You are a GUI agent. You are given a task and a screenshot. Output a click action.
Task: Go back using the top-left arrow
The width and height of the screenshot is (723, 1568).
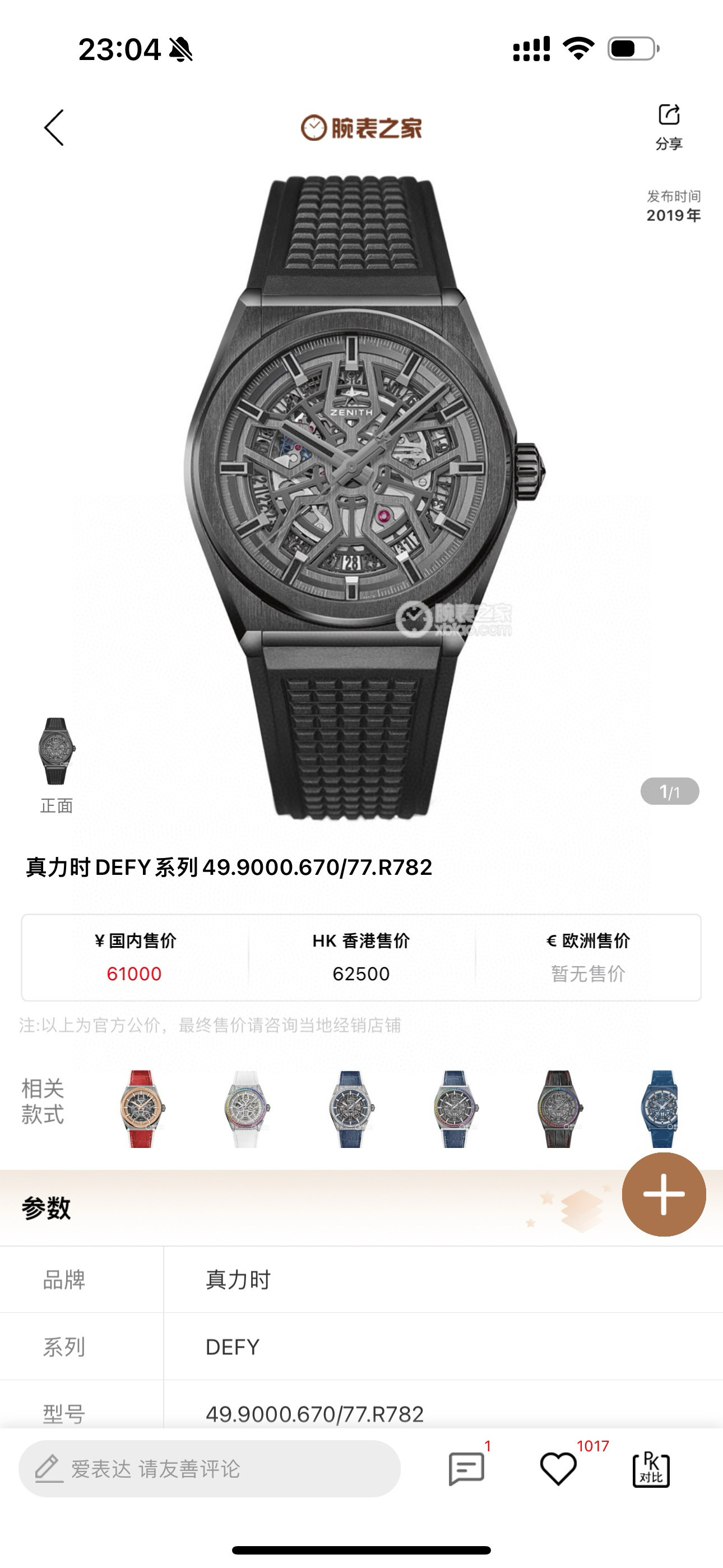54,128
